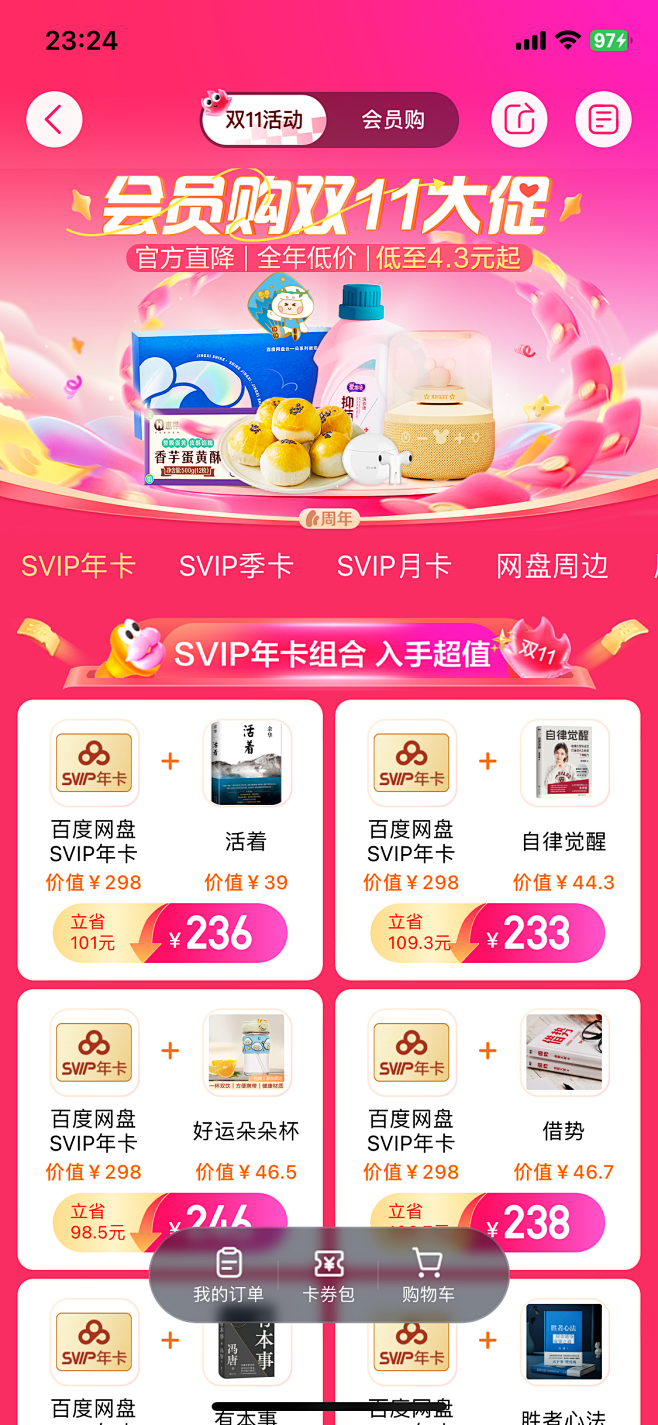Open the SVIP年卡 plus 活着 bundle card

click(170, 800)
